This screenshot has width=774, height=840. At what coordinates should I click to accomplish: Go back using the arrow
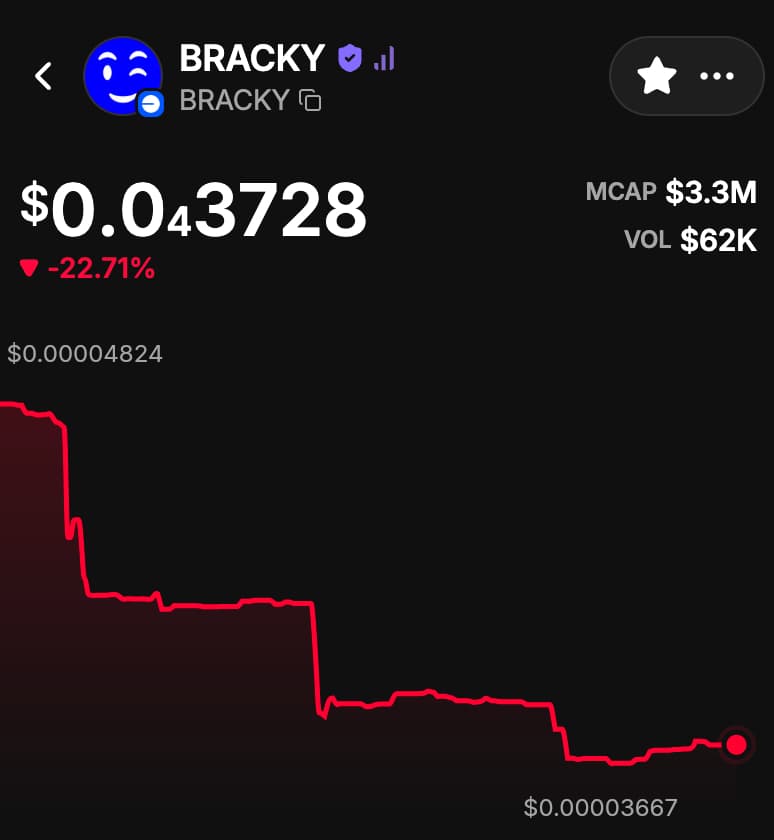(43, 76)
